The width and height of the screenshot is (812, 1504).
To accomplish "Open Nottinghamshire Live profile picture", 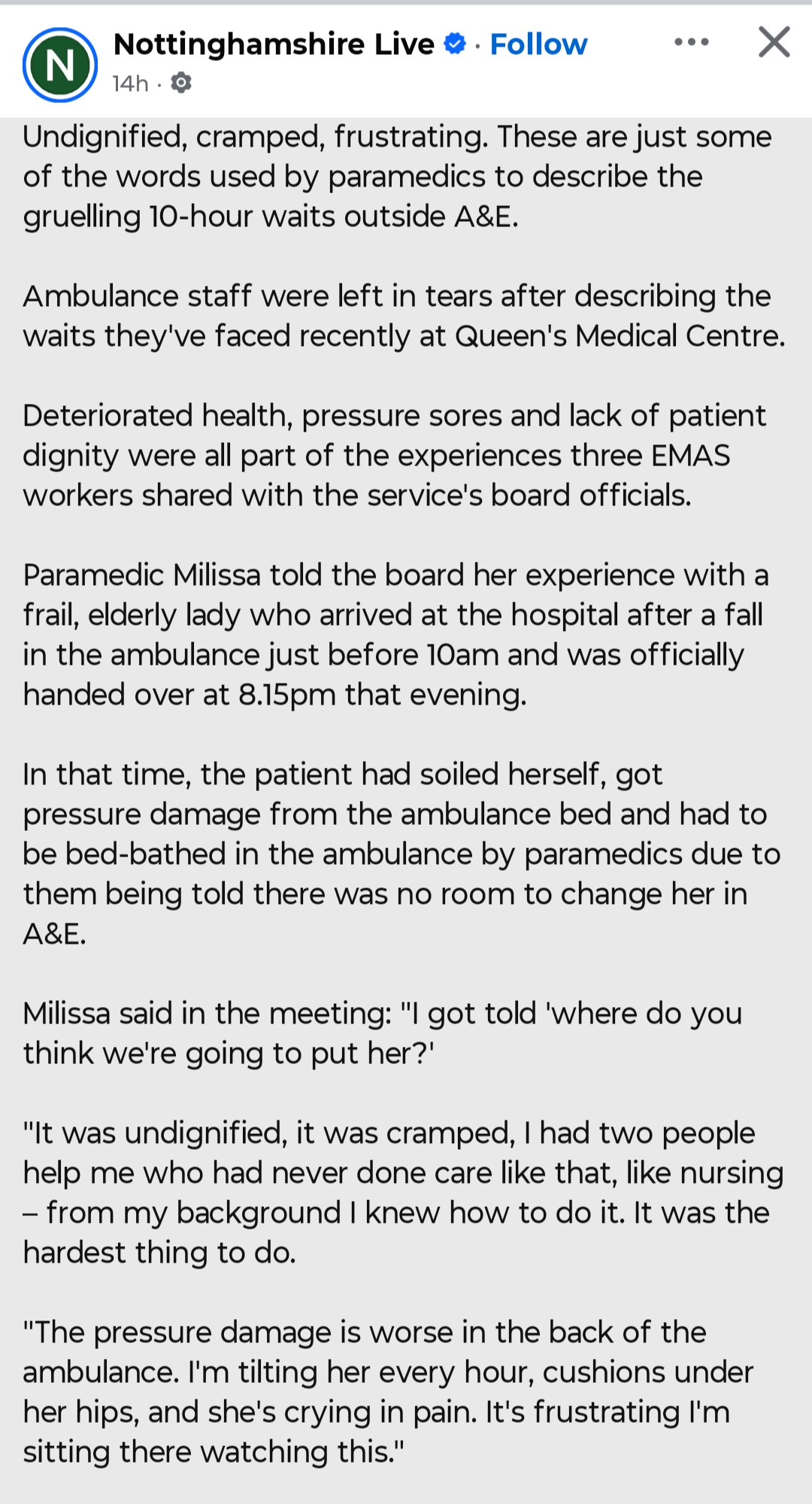I will 60,65.
